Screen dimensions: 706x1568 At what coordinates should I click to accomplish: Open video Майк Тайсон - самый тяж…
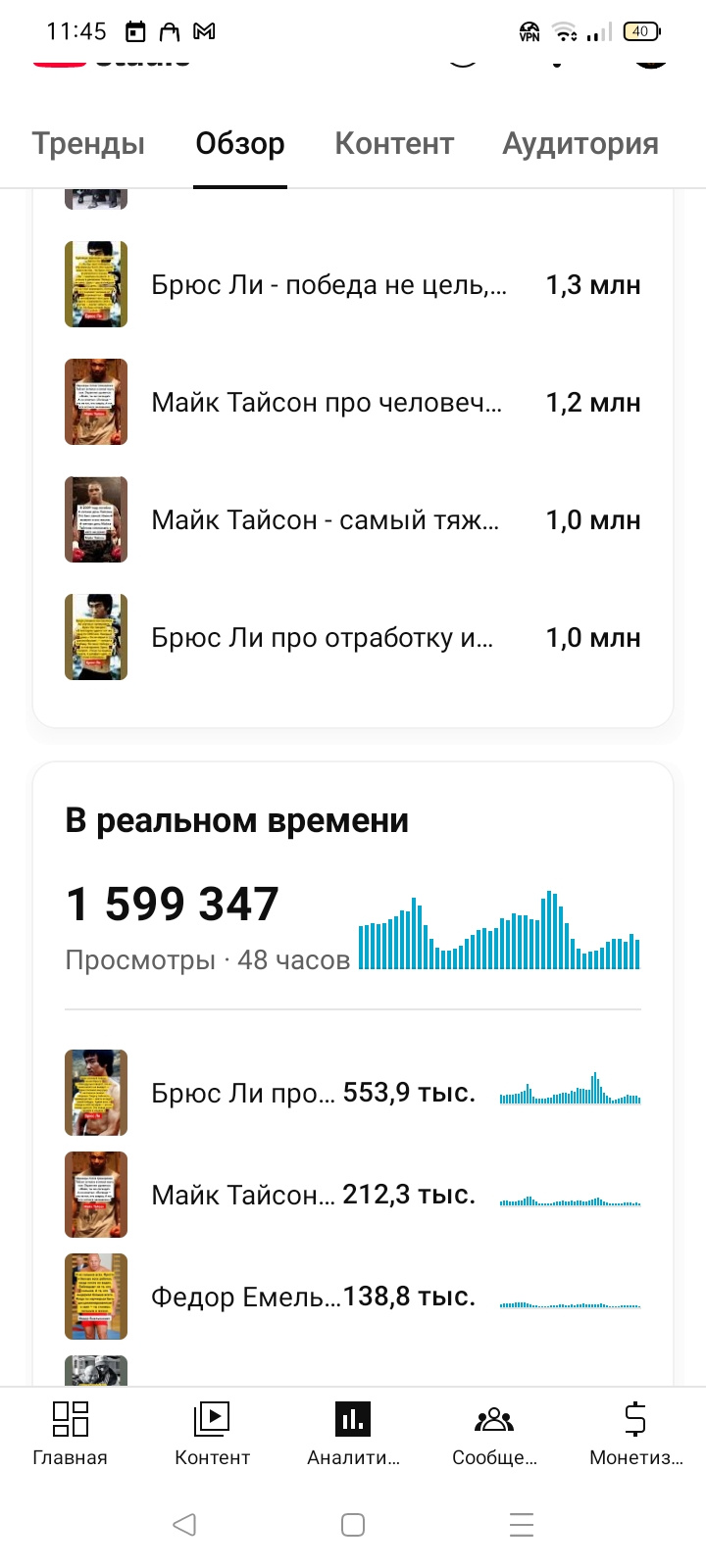353,519
